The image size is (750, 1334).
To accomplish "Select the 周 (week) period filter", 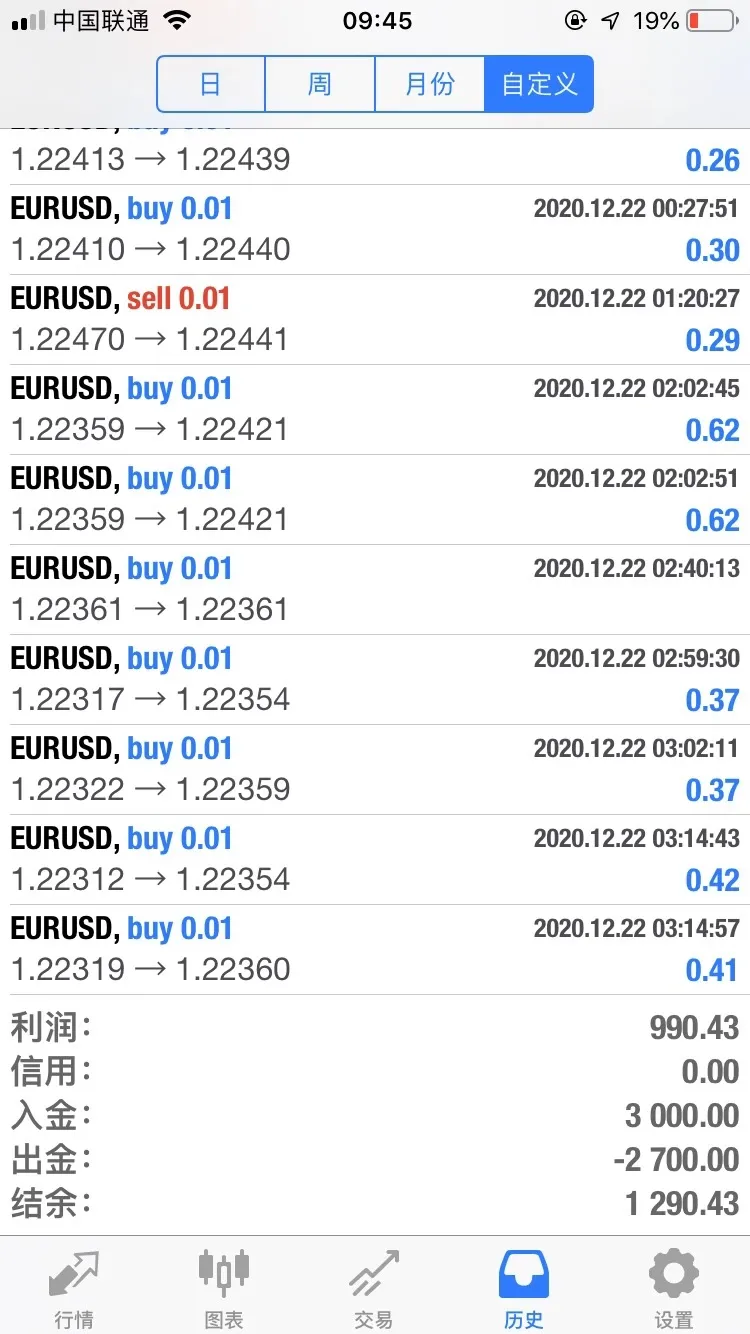I will click(320, 84).
